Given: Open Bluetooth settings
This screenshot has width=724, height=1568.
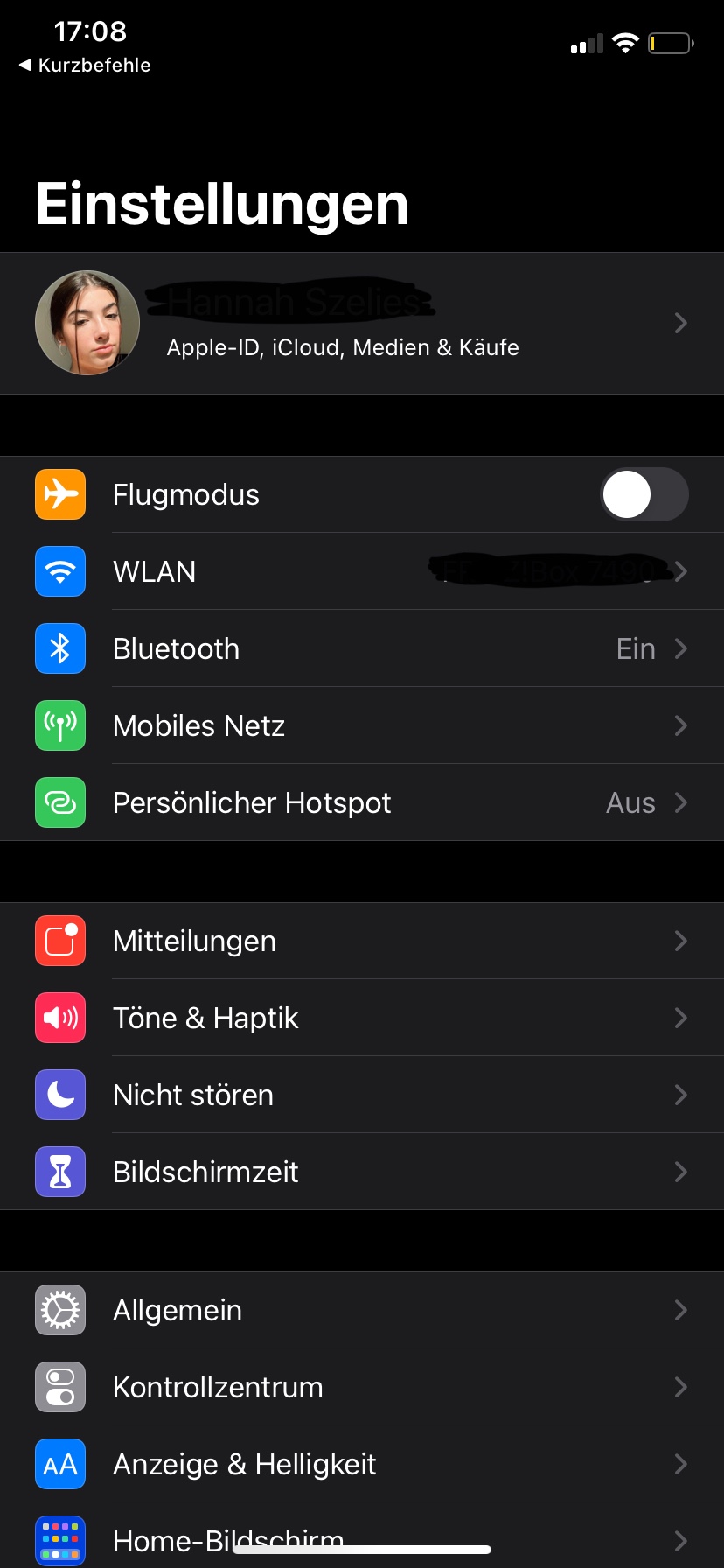Looking at the screenshot, I should point(362,648).
